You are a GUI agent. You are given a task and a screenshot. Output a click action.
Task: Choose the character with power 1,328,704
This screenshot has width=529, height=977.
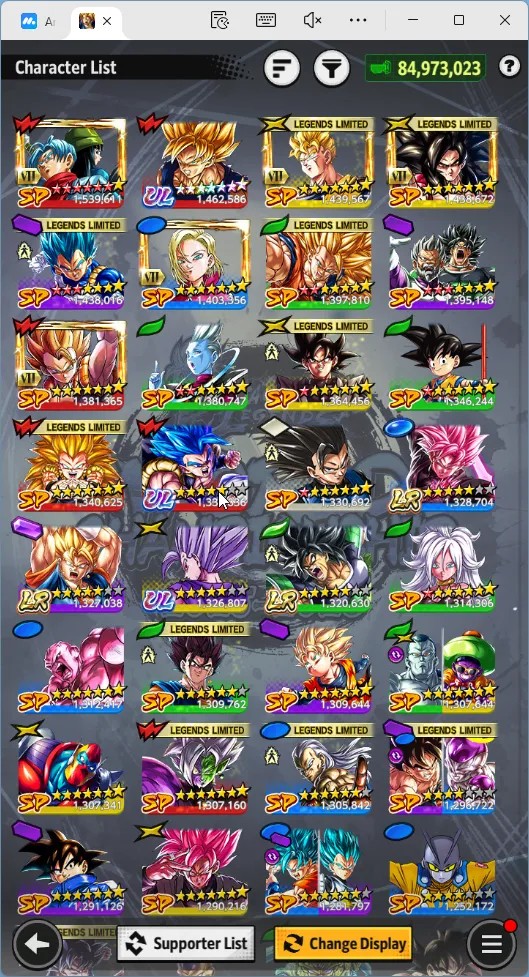pos(442,466)
